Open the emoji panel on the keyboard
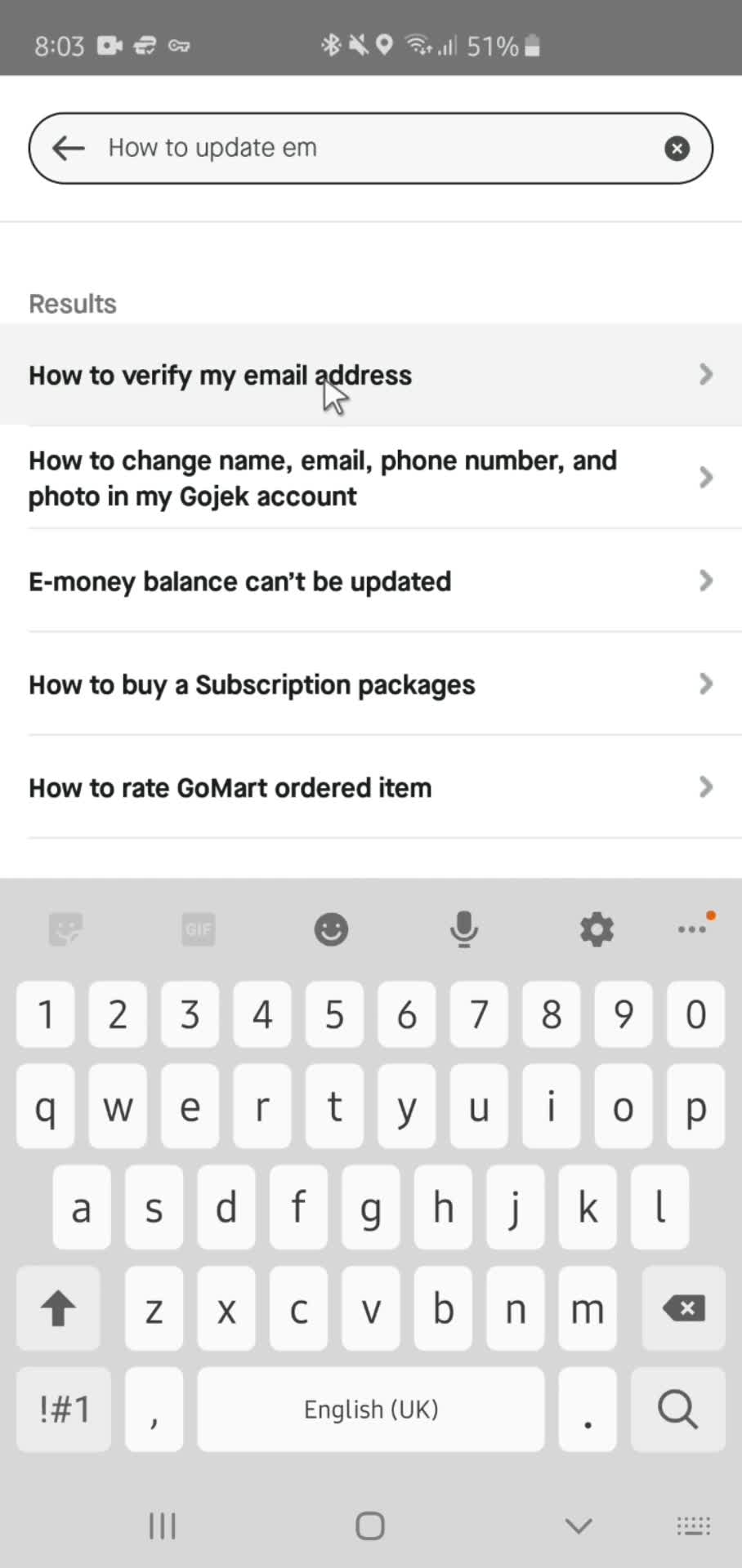Viewport: 742px width, 1568px height. click(331, 929)
